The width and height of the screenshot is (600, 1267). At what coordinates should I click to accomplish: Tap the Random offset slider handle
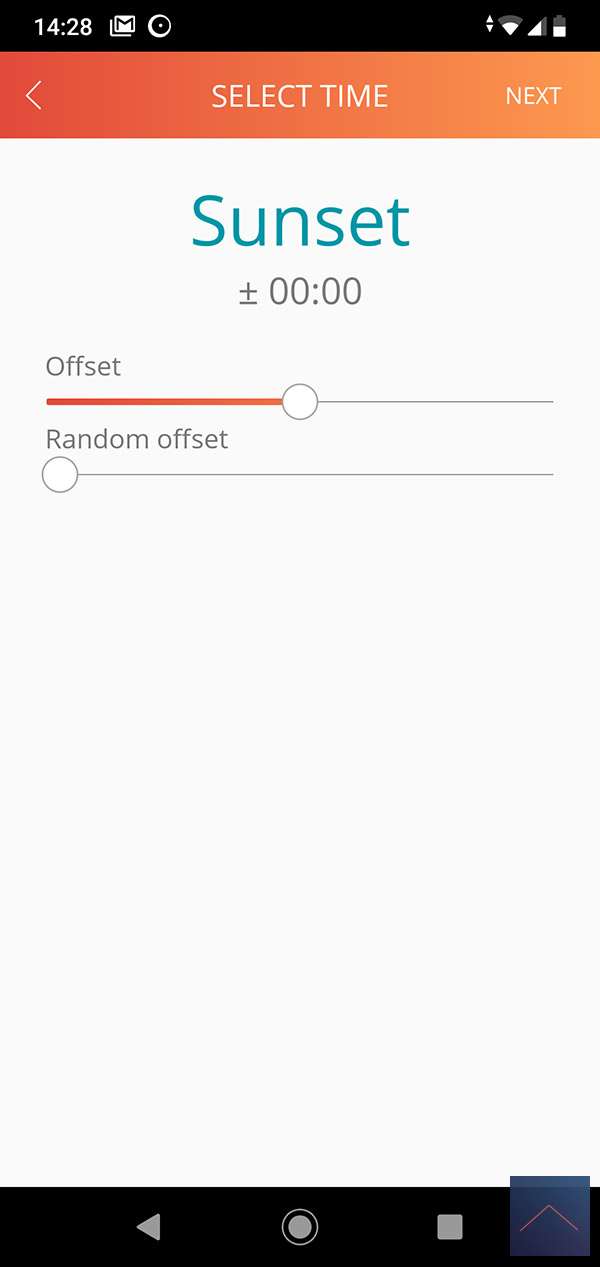click(60, 475)
